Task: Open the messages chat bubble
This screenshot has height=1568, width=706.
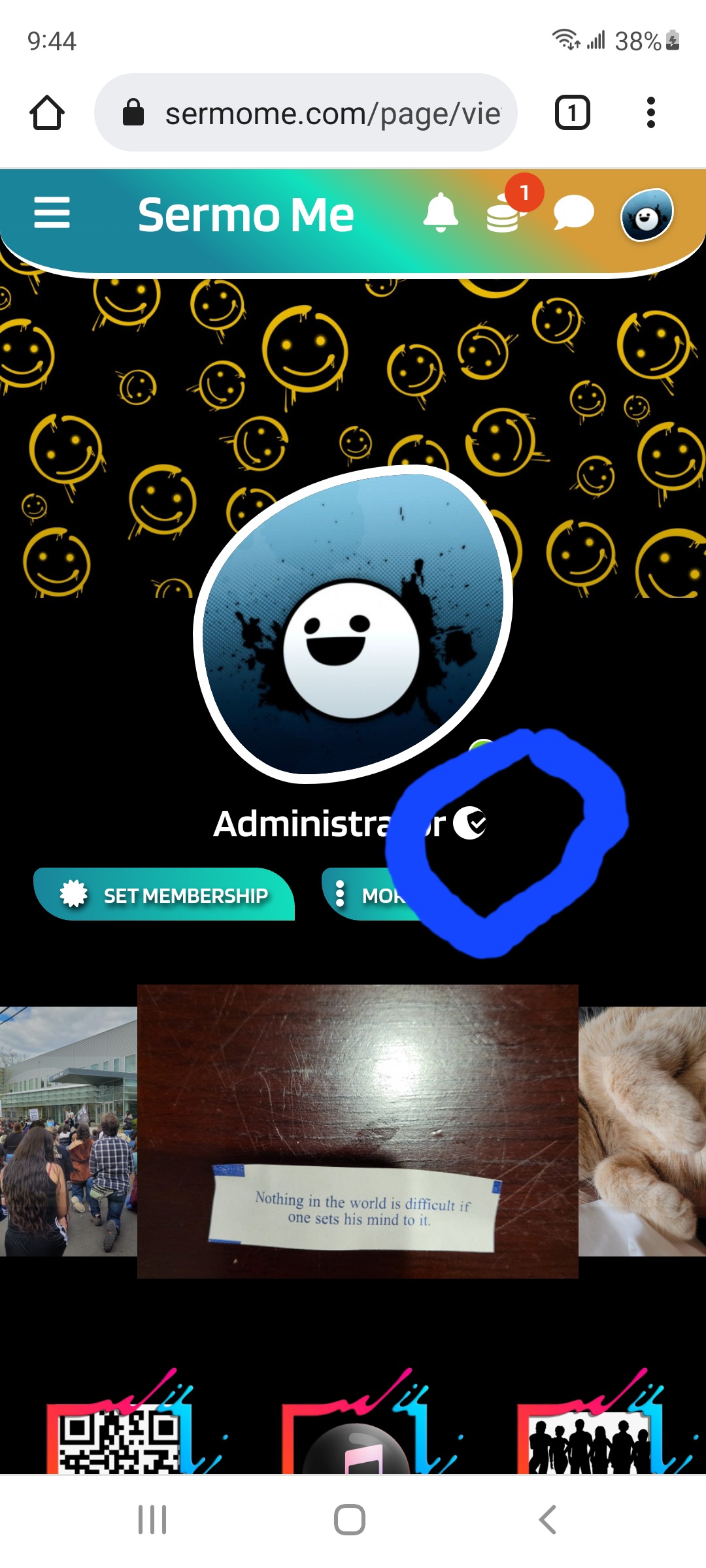Action: click(x=573, y=214)
